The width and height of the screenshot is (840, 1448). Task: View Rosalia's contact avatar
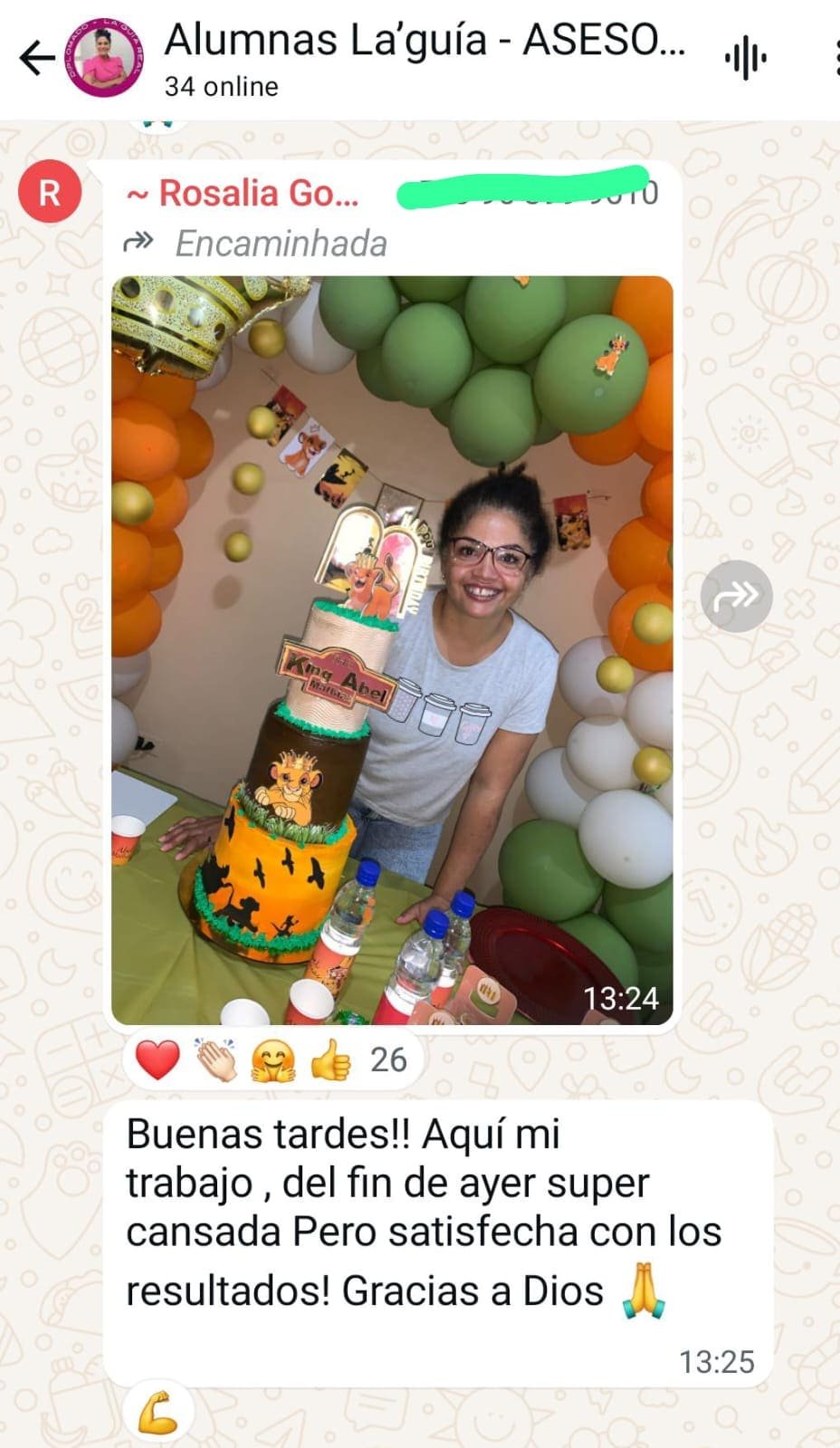coord(50,192)
